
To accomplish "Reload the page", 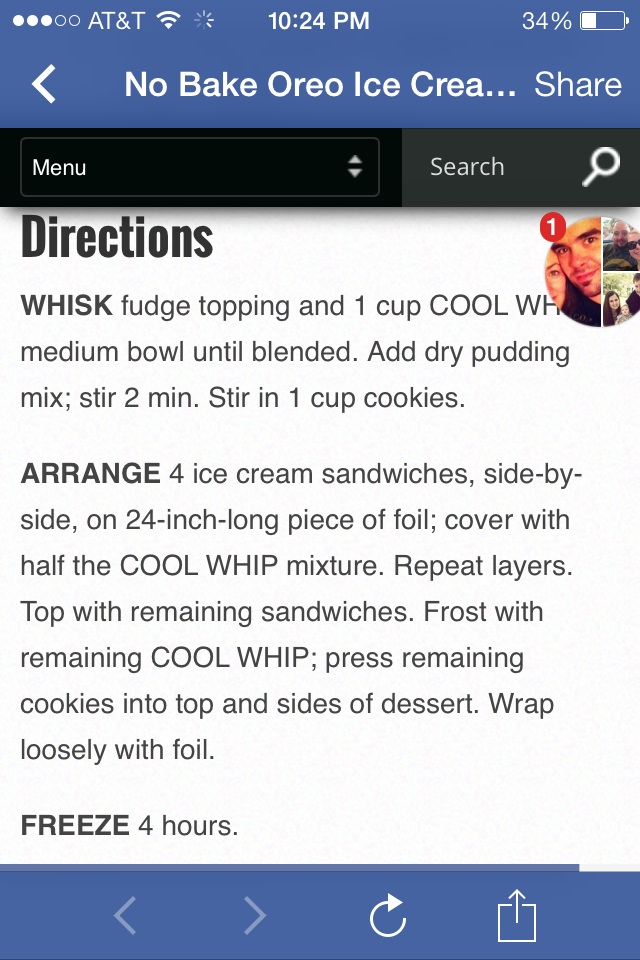I will [387, 915].
